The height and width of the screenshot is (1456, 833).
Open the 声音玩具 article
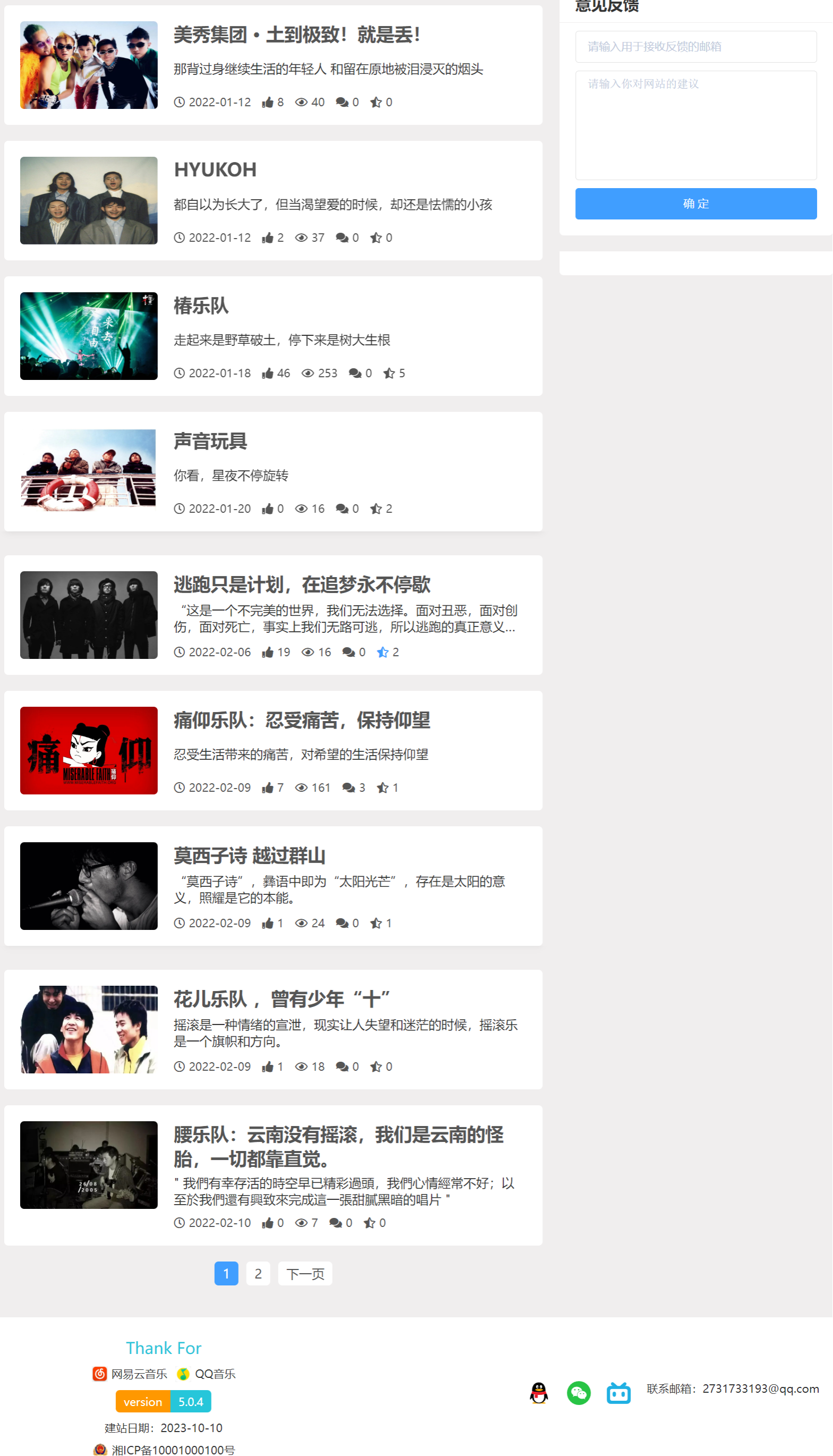tap(210, 442)
